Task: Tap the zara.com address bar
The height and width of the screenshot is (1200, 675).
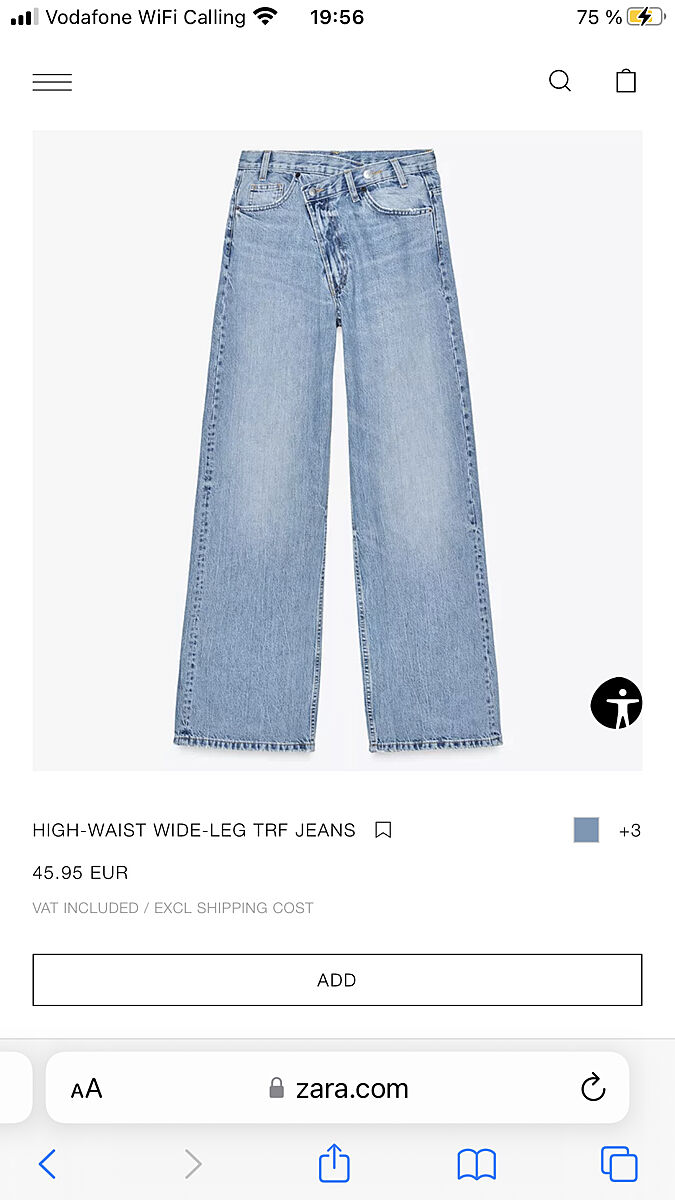Action: pos(340,1088)
